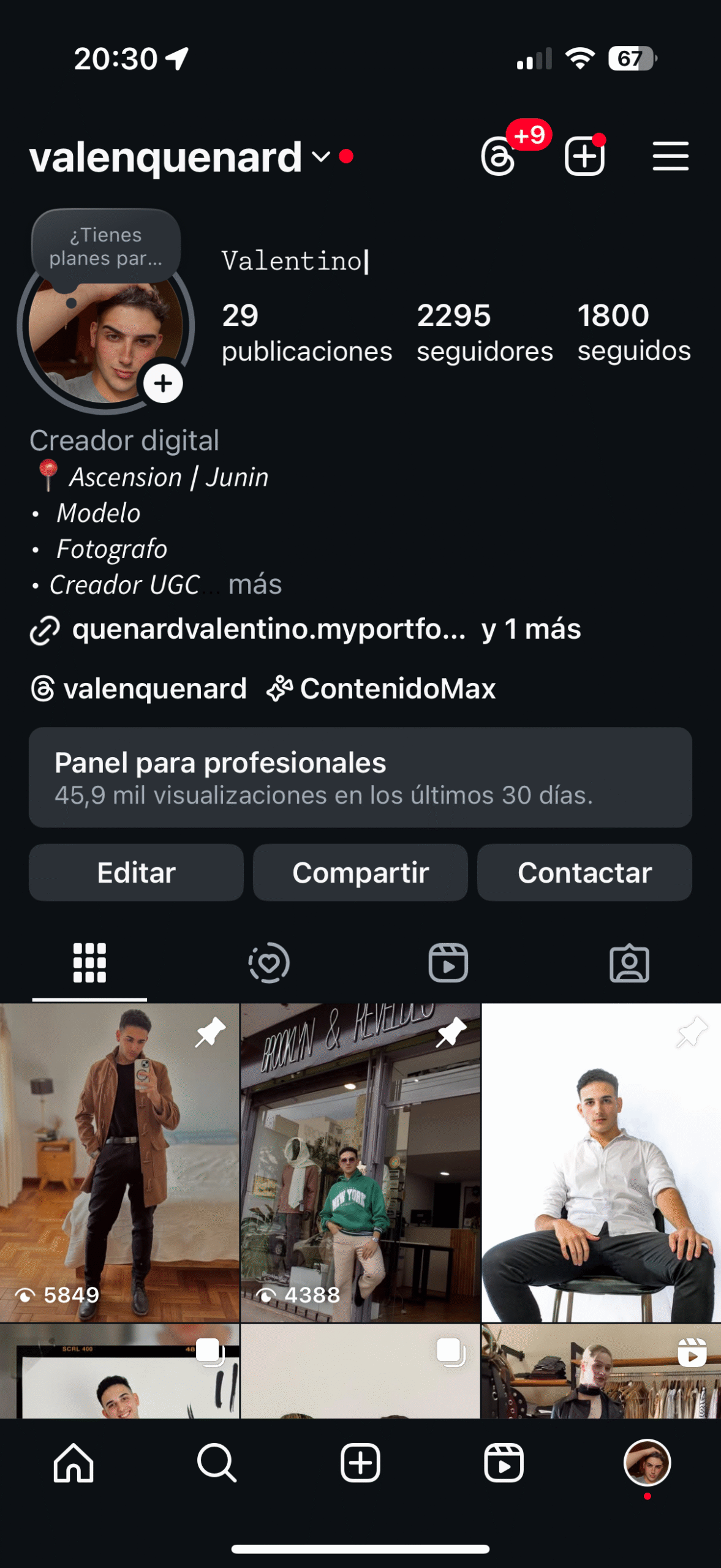Open the pinned post with 5849 views
This screenshot has height=1568, width=721.
click(119, 1162)
